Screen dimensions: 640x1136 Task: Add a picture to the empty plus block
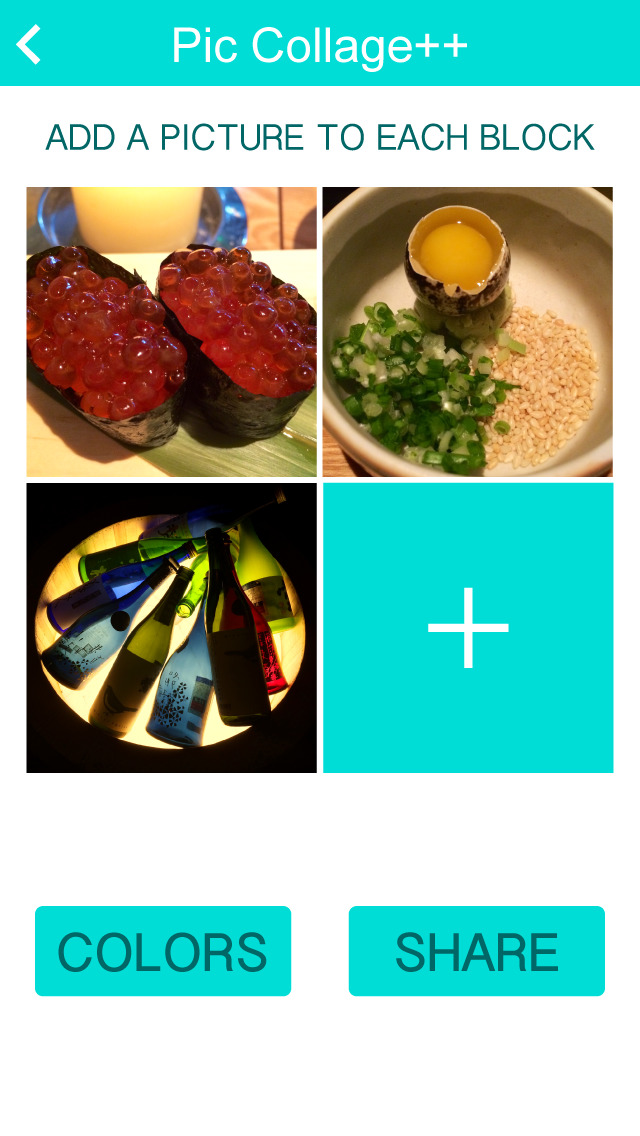(x=467, y=627)
